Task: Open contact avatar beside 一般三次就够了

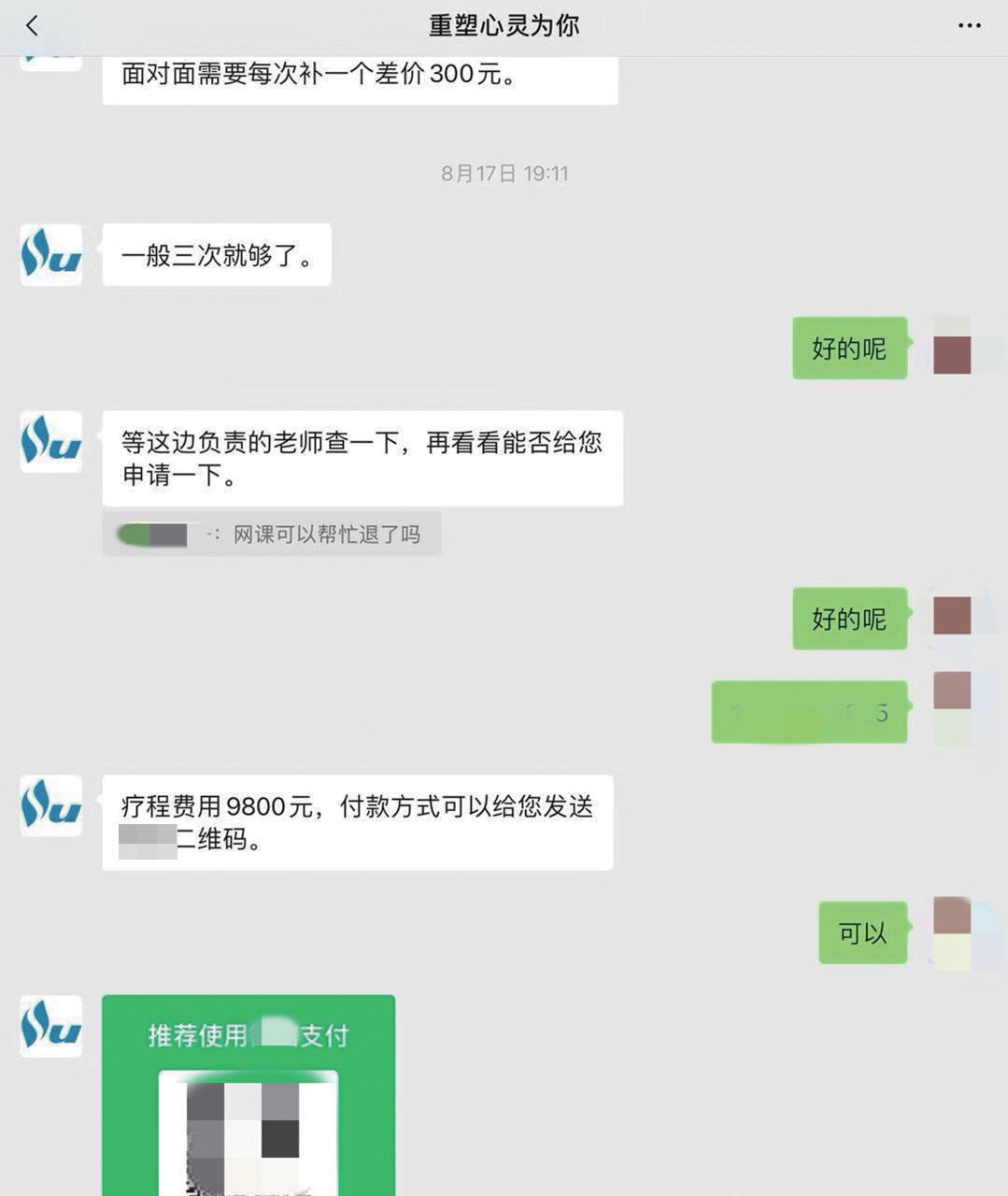Action: 51,254
